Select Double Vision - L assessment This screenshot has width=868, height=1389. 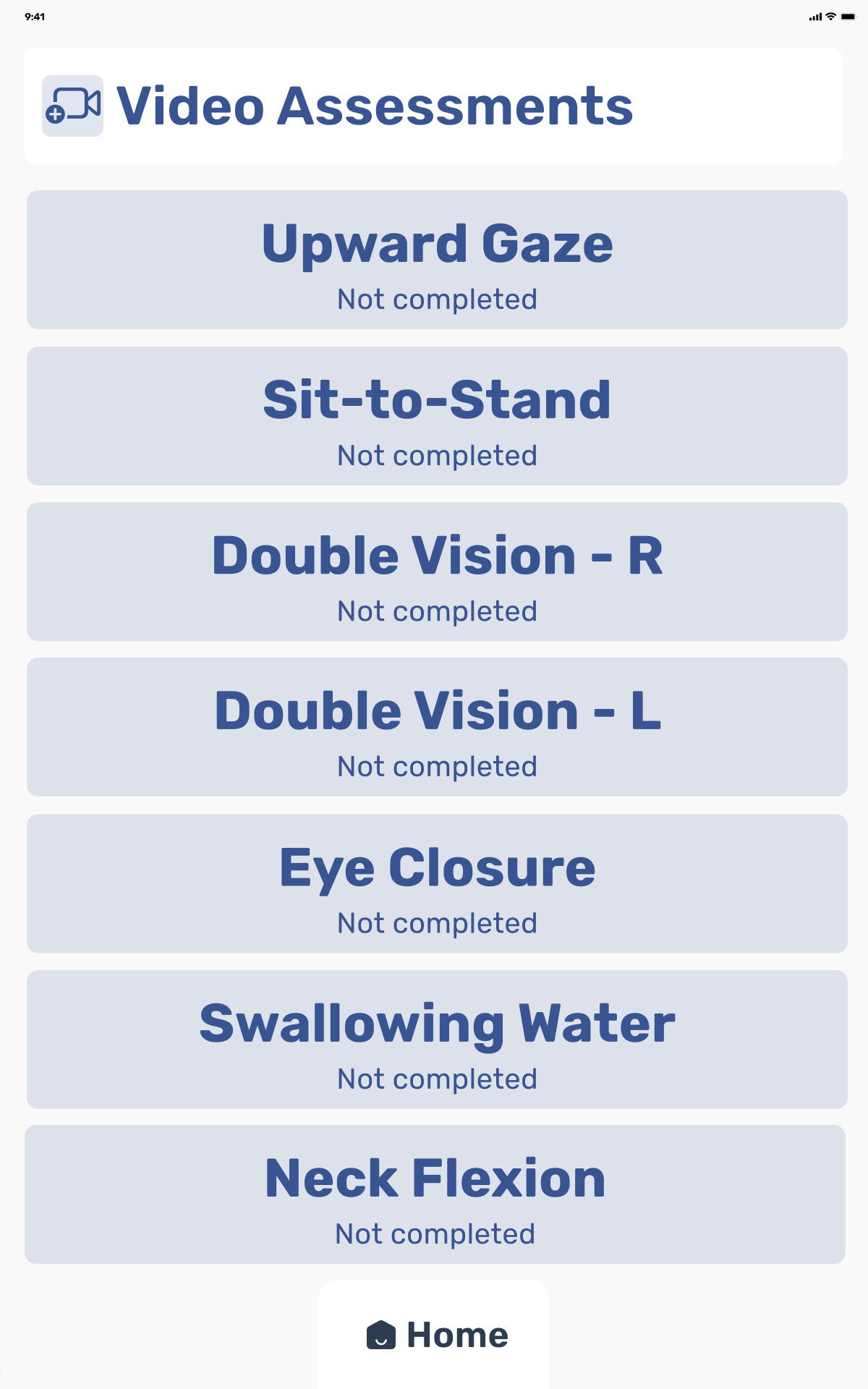coord(437,727)
